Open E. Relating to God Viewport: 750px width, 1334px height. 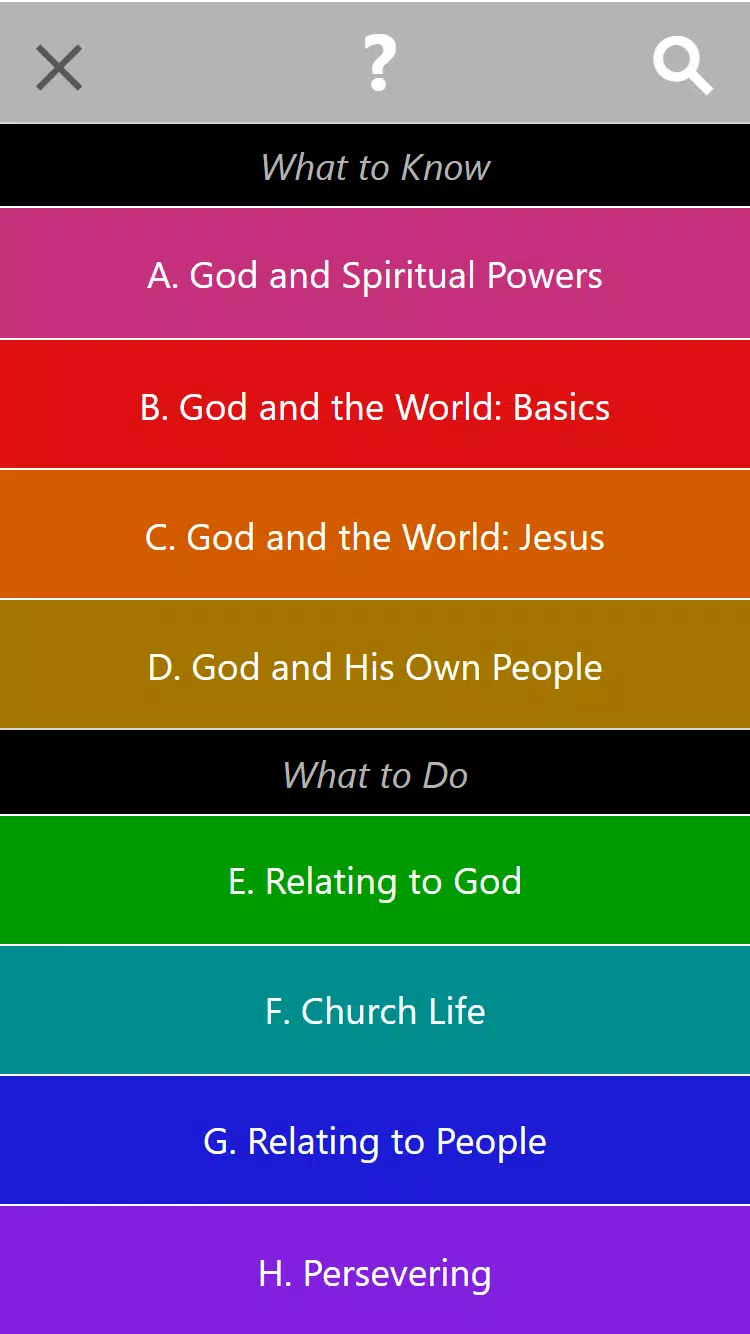coord(375,881)
